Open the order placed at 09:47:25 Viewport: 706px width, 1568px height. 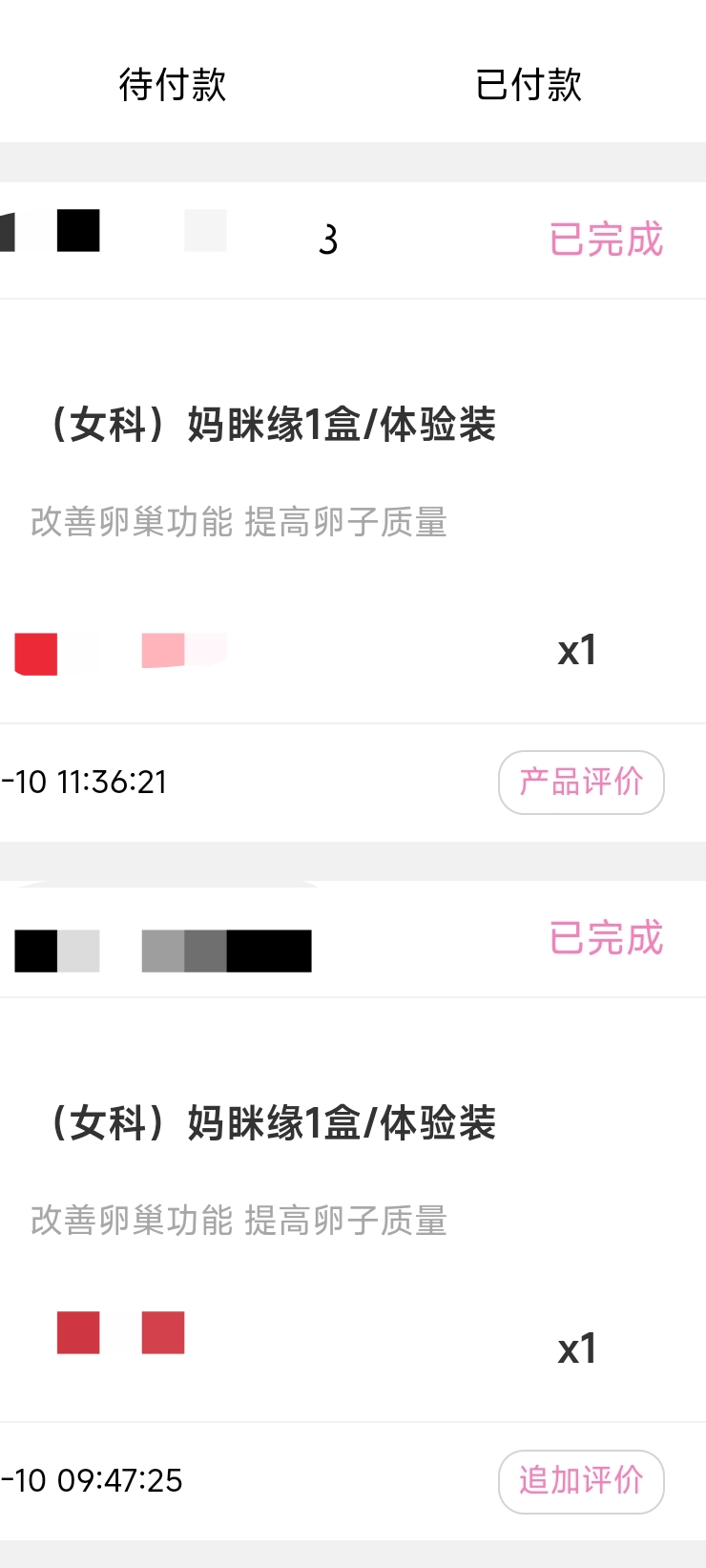pyautogui.click(x=353, y=1210)
